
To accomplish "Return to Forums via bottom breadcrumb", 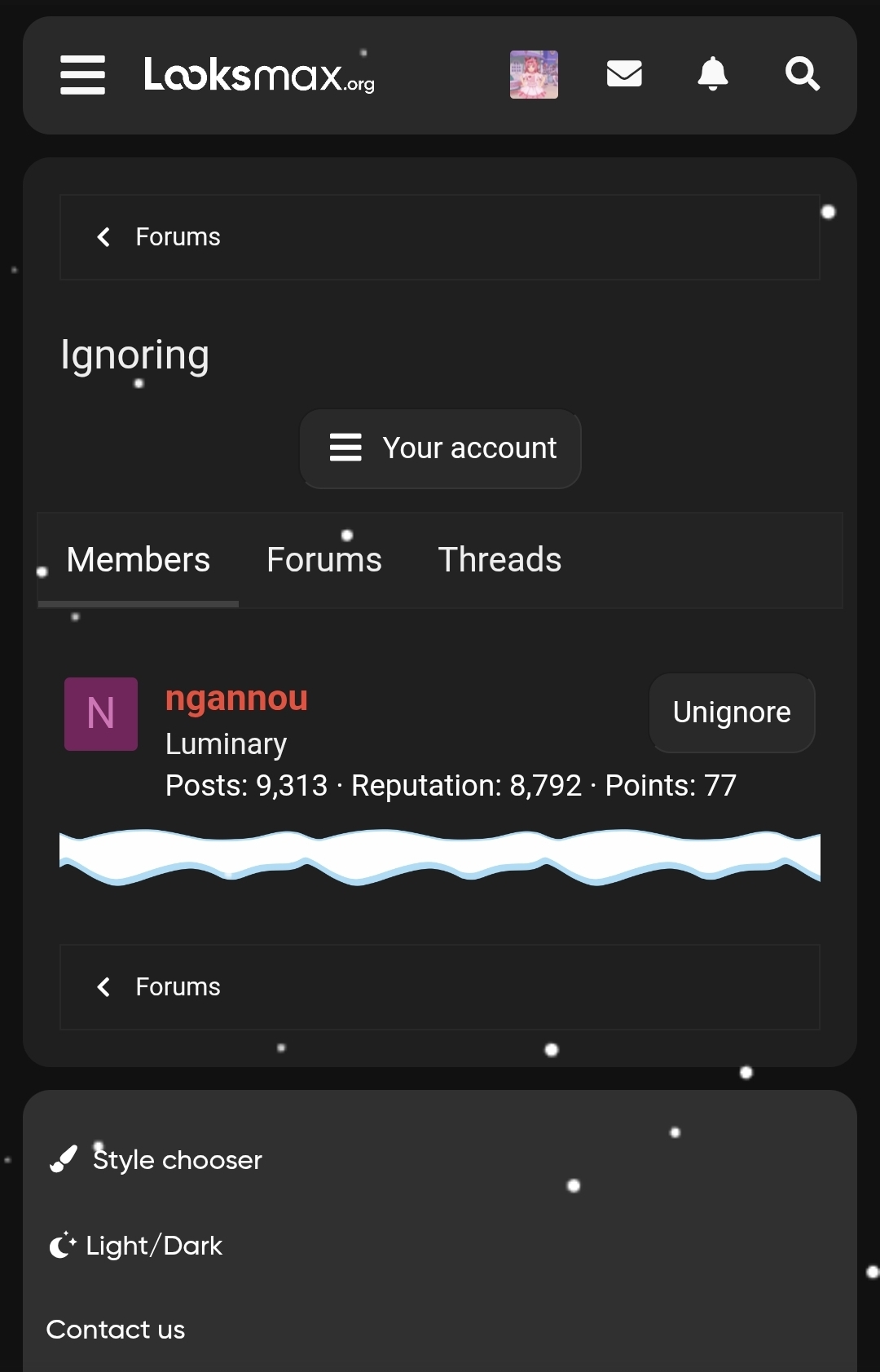I will point(177,987).
